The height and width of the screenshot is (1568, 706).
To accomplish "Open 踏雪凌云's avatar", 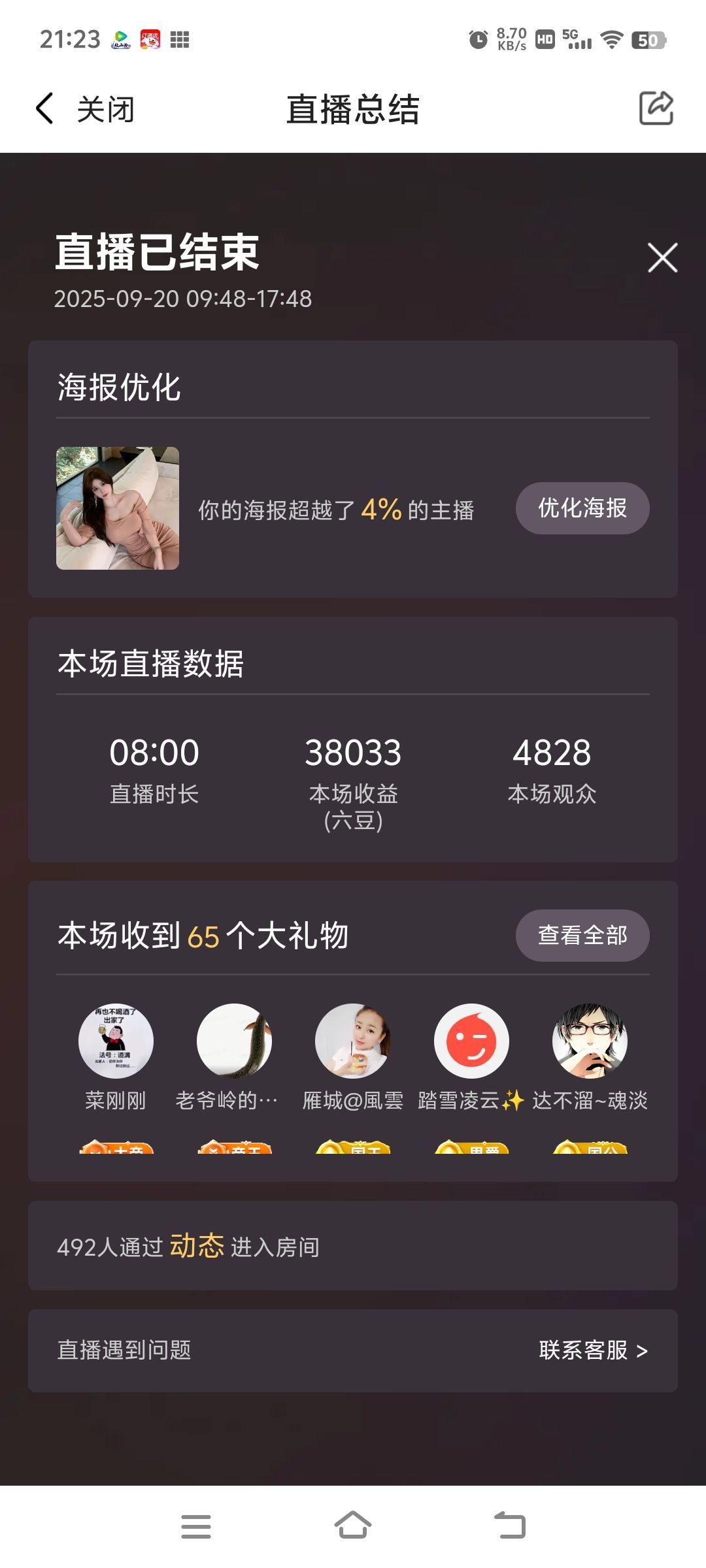I will click(471, 1041).
